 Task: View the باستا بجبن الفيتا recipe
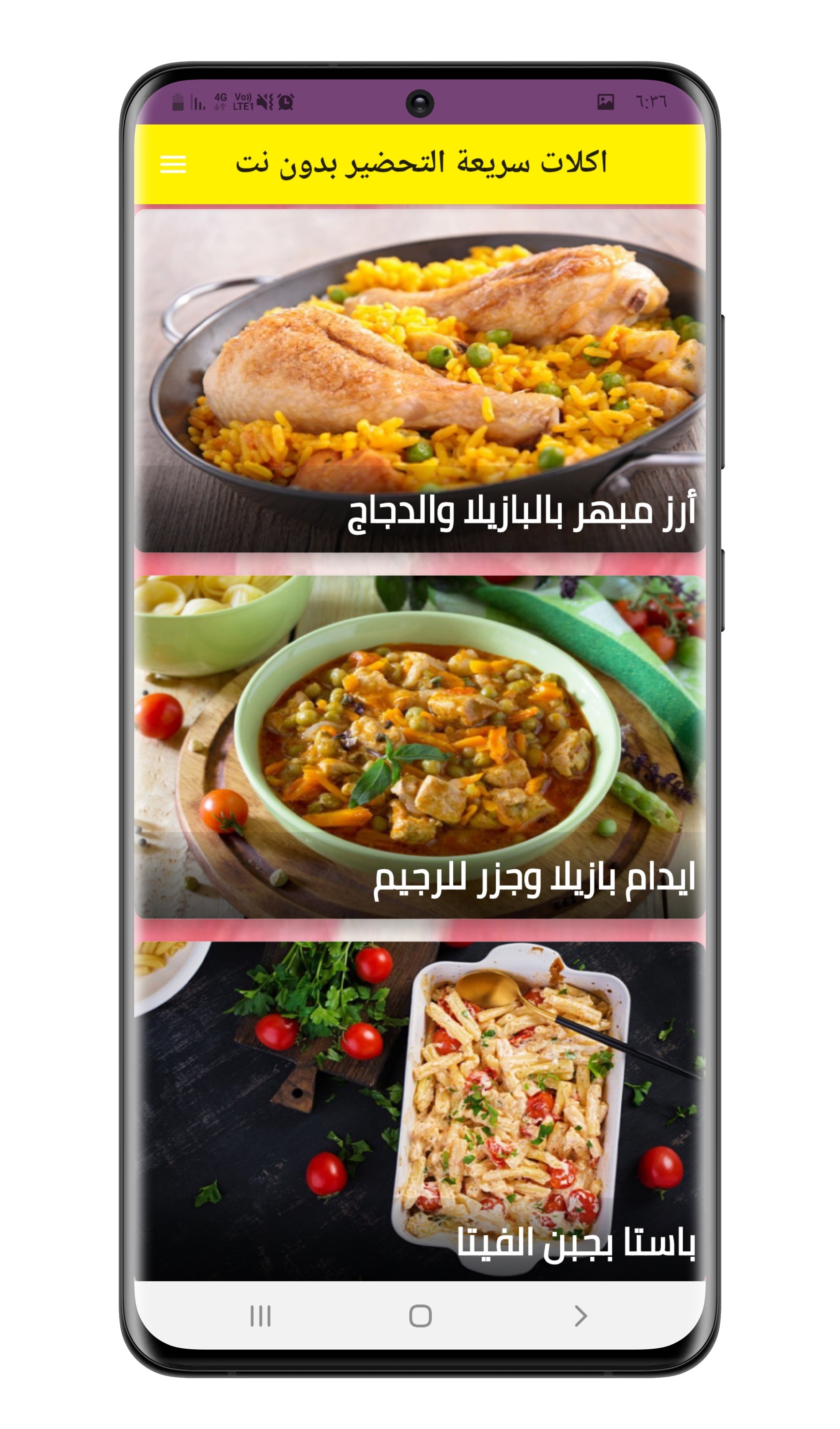pyautogui.click(x=420, y=1111)
